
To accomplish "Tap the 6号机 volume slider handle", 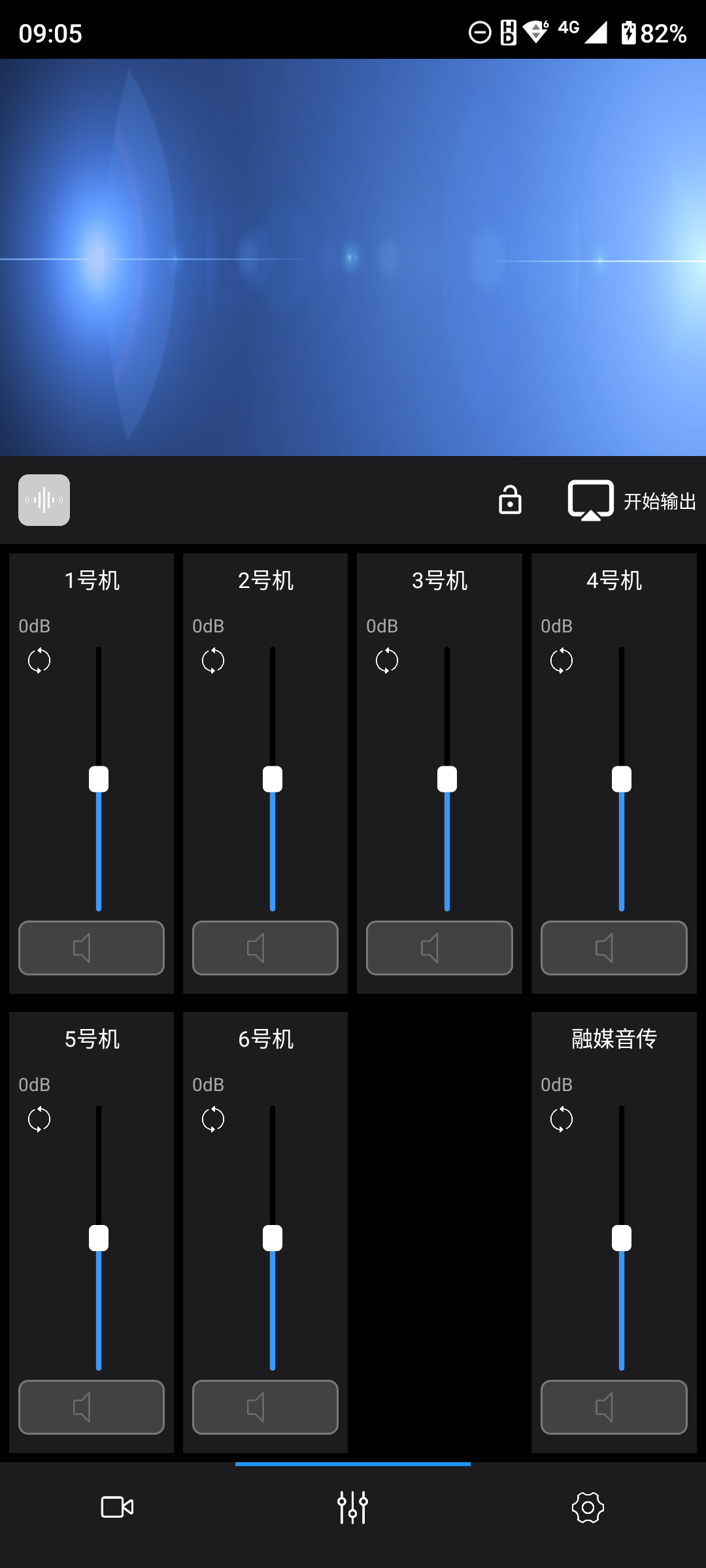I will (x=273, y=1238).
